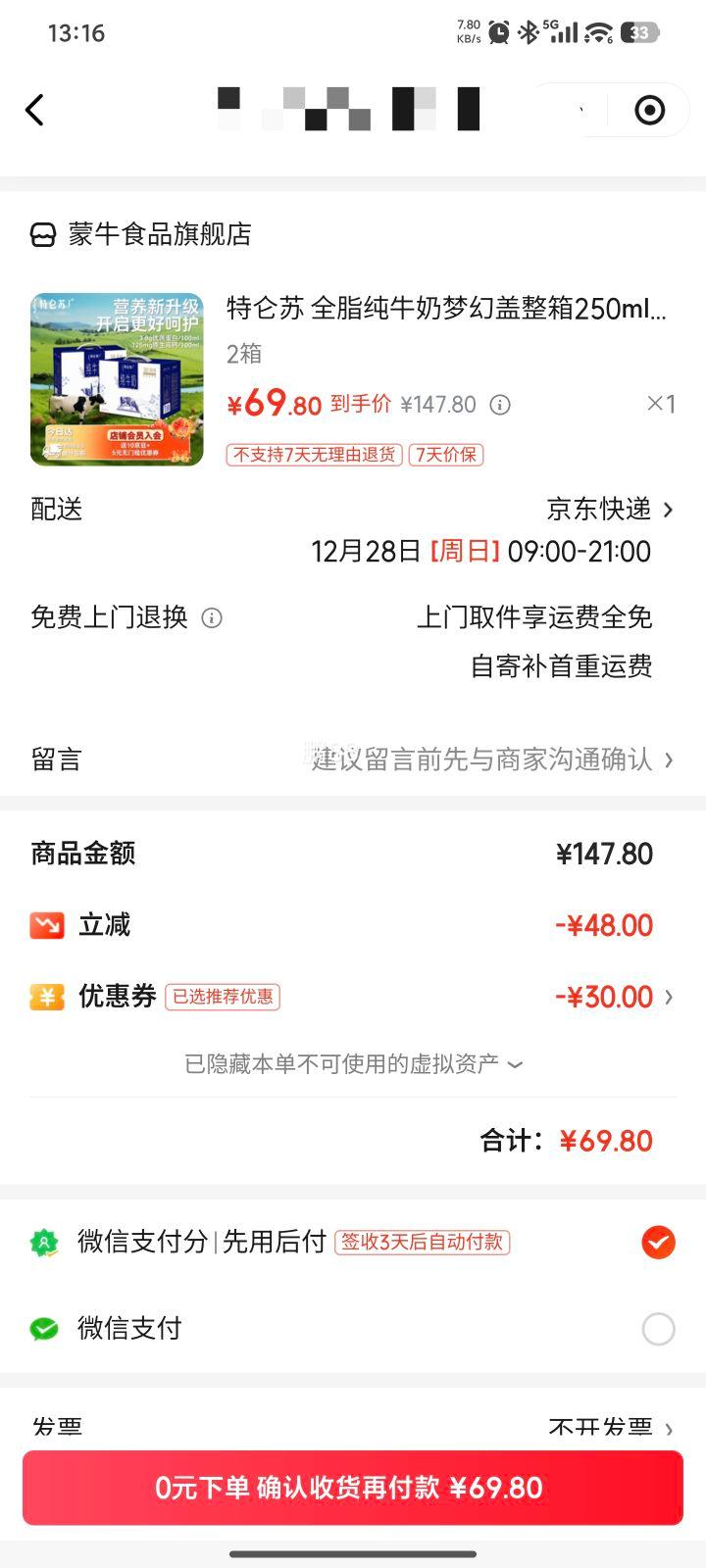Click the back arrow at top left

click(35, 109)
